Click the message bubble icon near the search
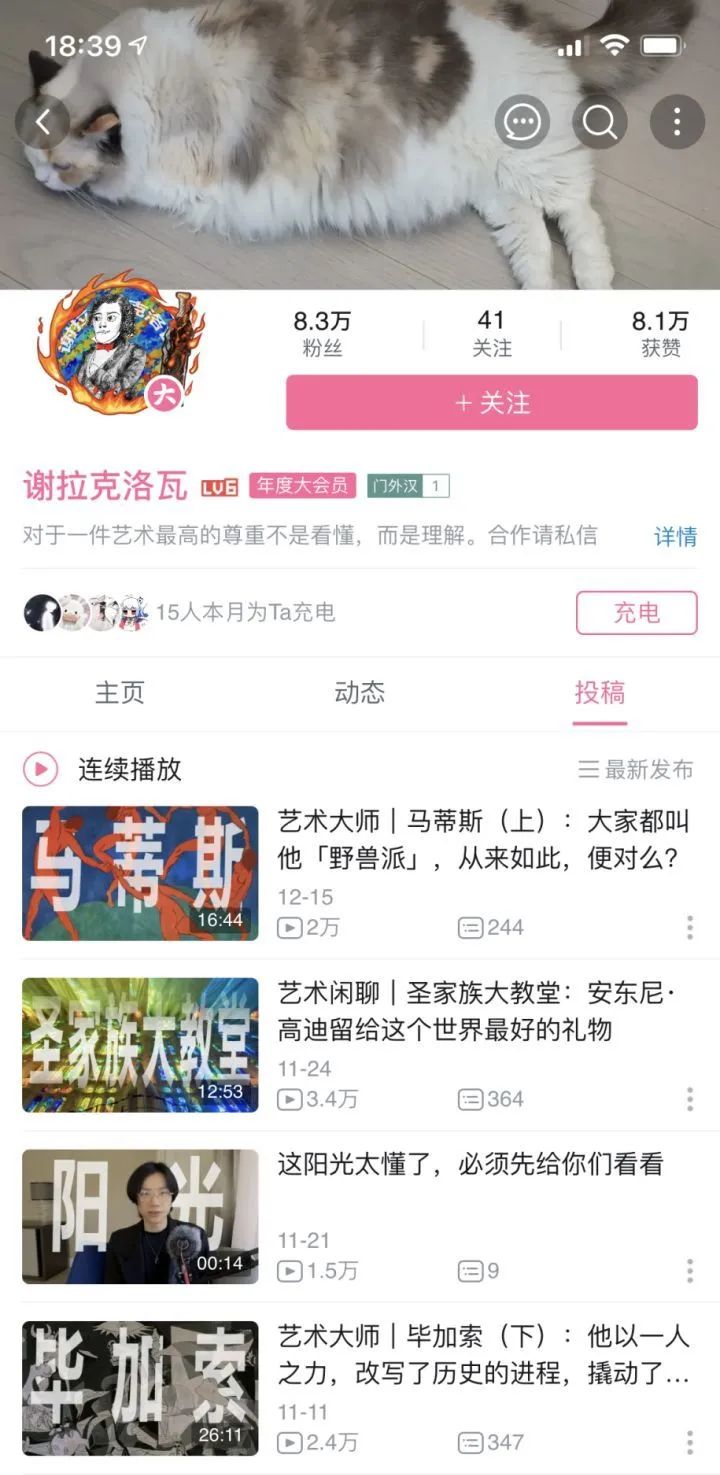The width and height of the screenshot is (720, 1475). click(522, 121)
